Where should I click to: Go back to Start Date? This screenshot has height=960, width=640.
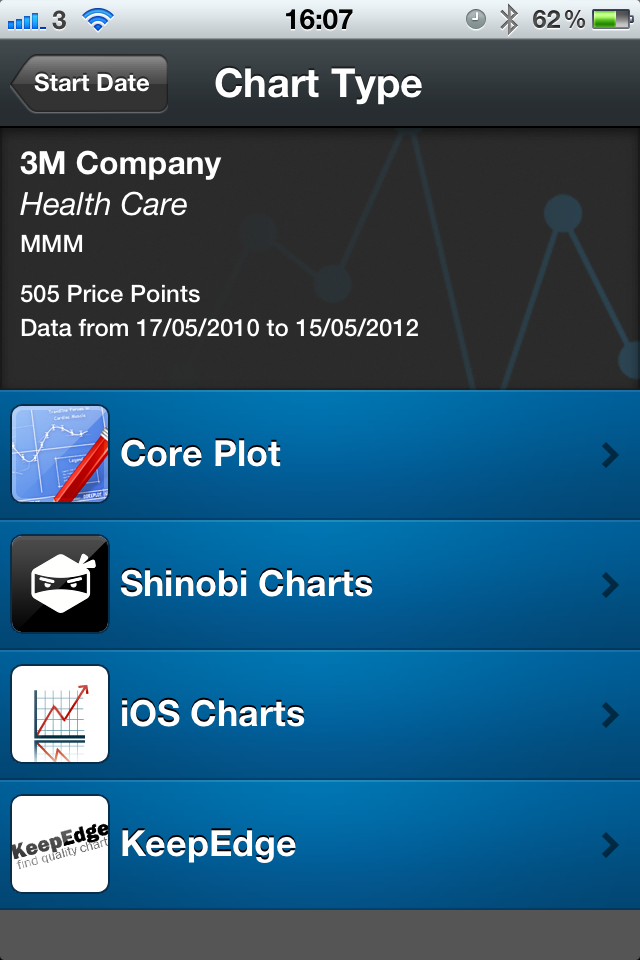[90, 84]
